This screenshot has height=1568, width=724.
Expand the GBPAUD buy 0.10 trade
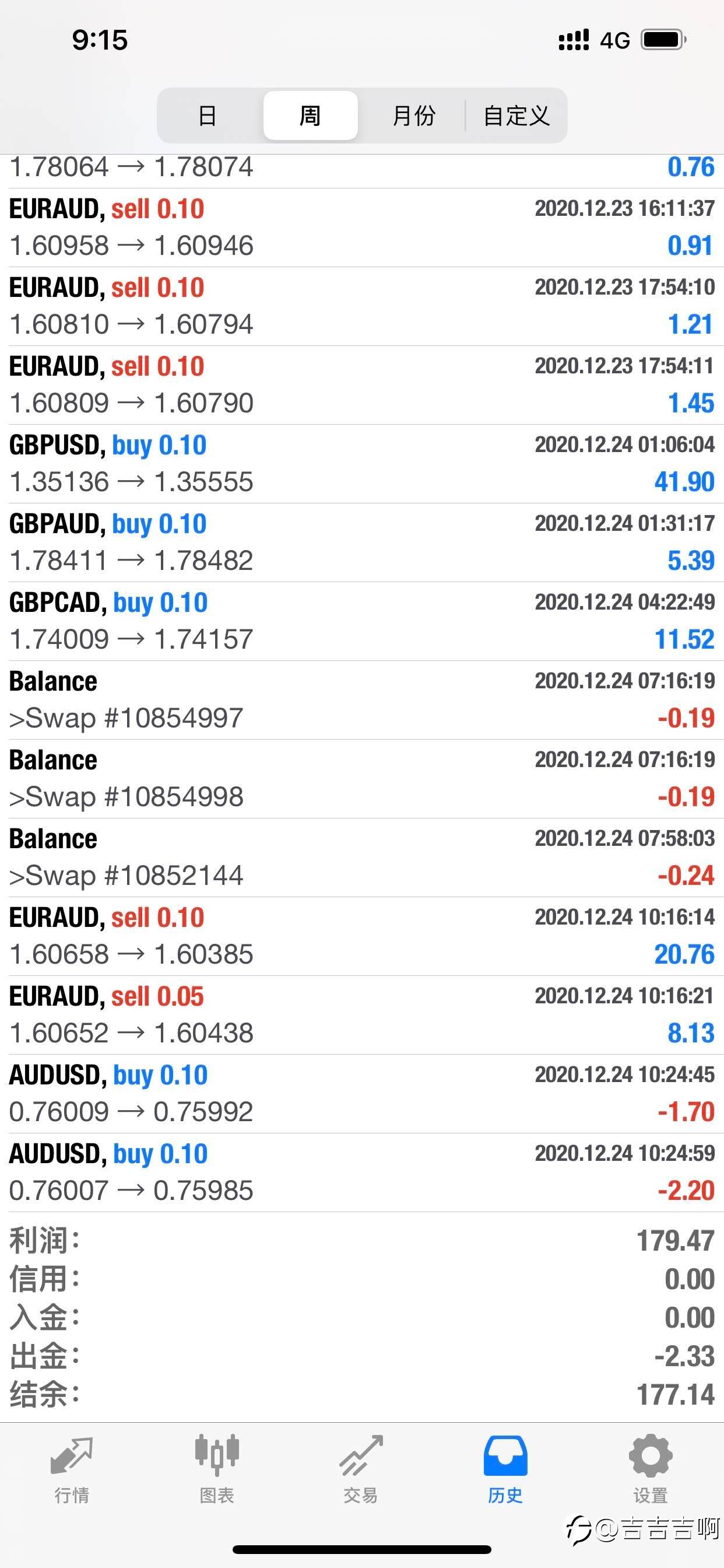[x=361, y=542]
